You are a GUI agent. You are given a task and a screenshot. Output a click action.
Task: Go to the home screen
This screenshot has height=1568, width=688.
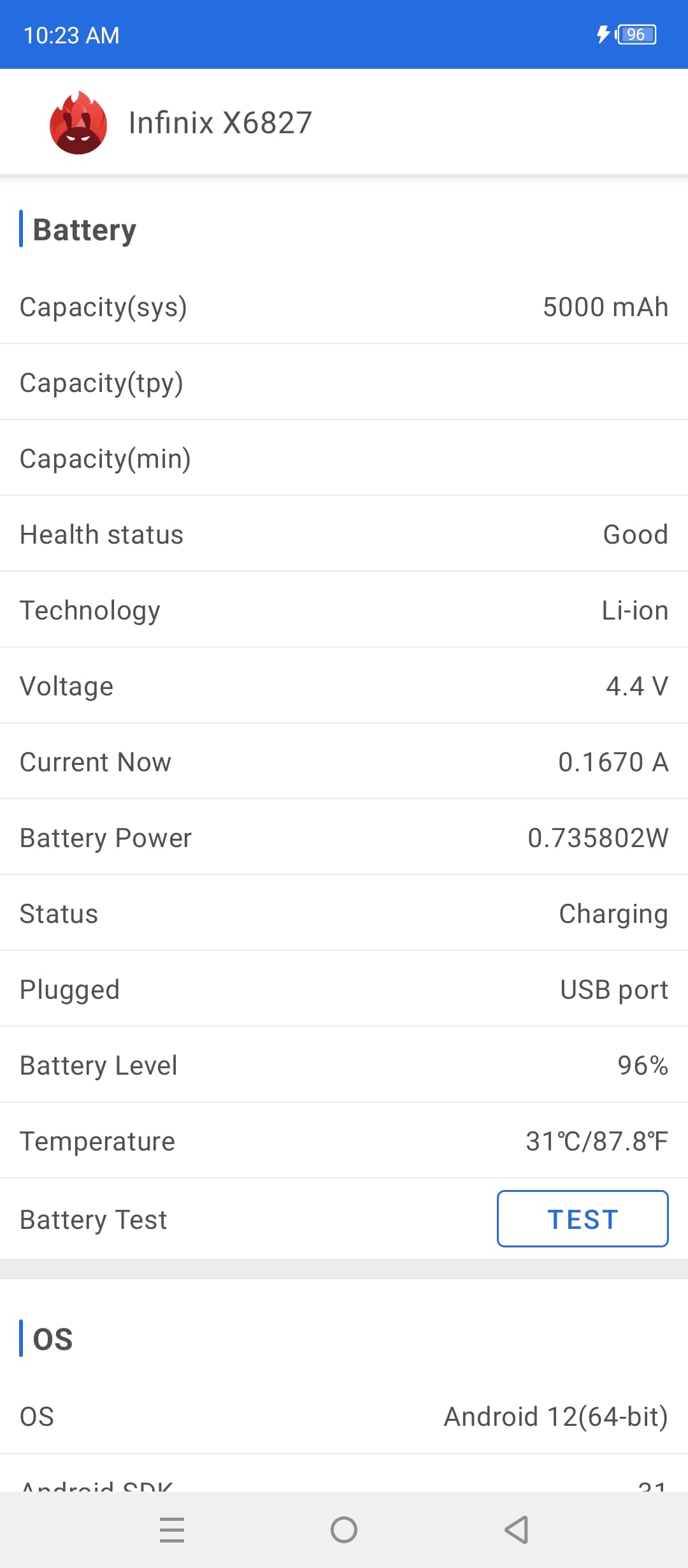(x=344, y=1530)
